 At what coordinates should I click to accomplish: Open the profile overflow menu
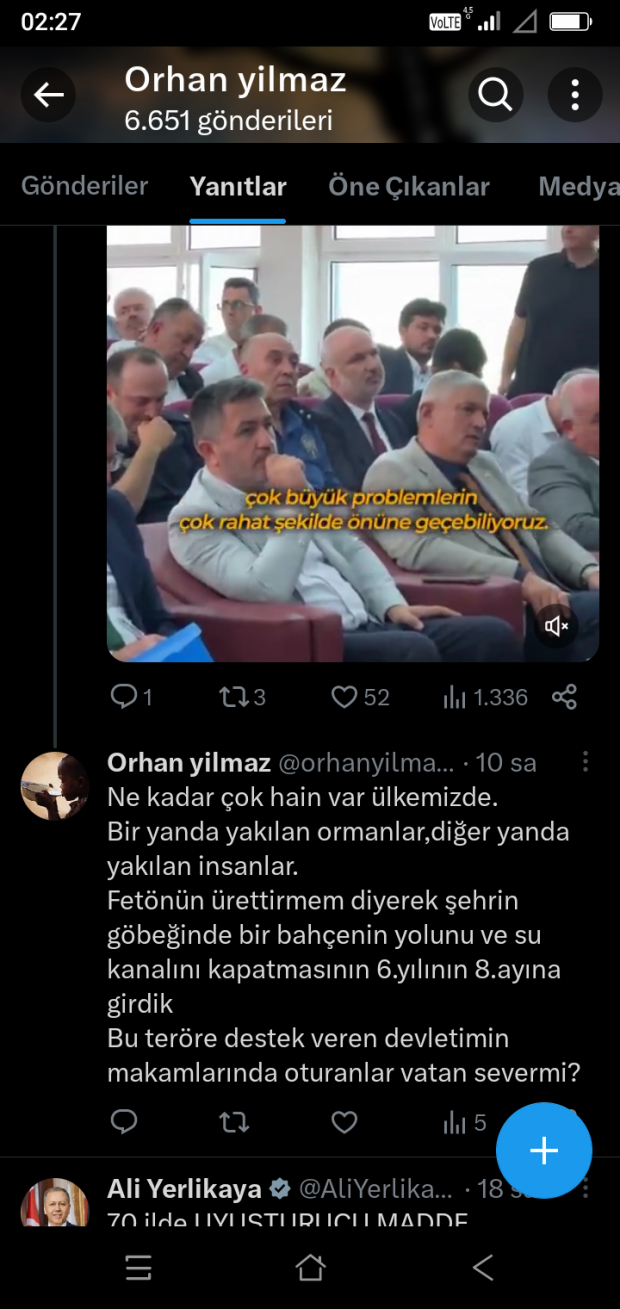(574, 95)
